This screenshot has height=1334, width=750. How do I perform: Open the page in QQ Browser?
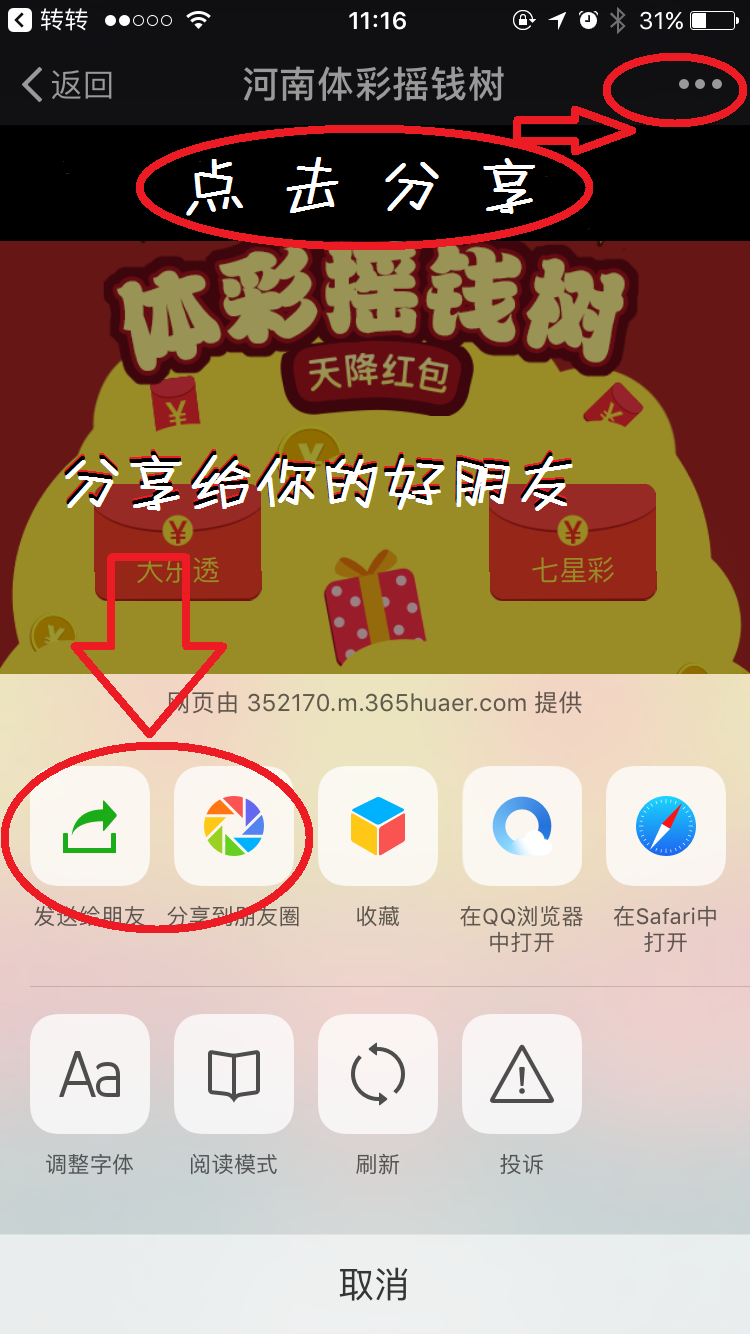pos(522,826)
